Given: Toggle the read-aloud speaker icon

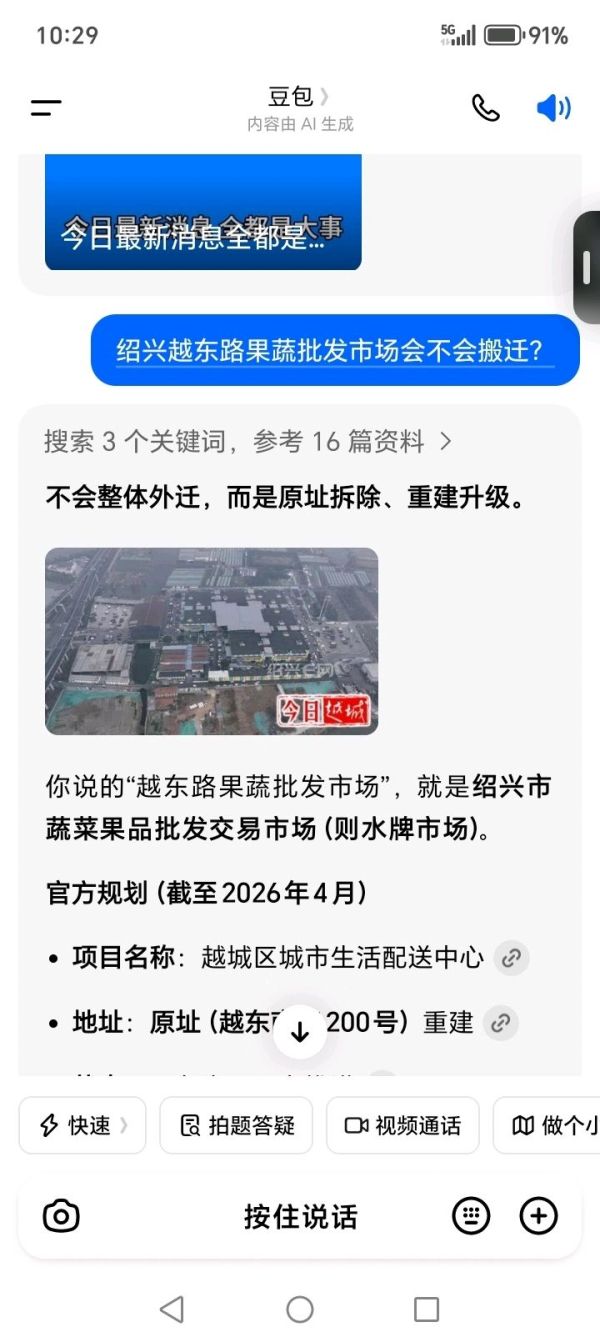Looking at the screenshot, I should click(x=553, y=108).
